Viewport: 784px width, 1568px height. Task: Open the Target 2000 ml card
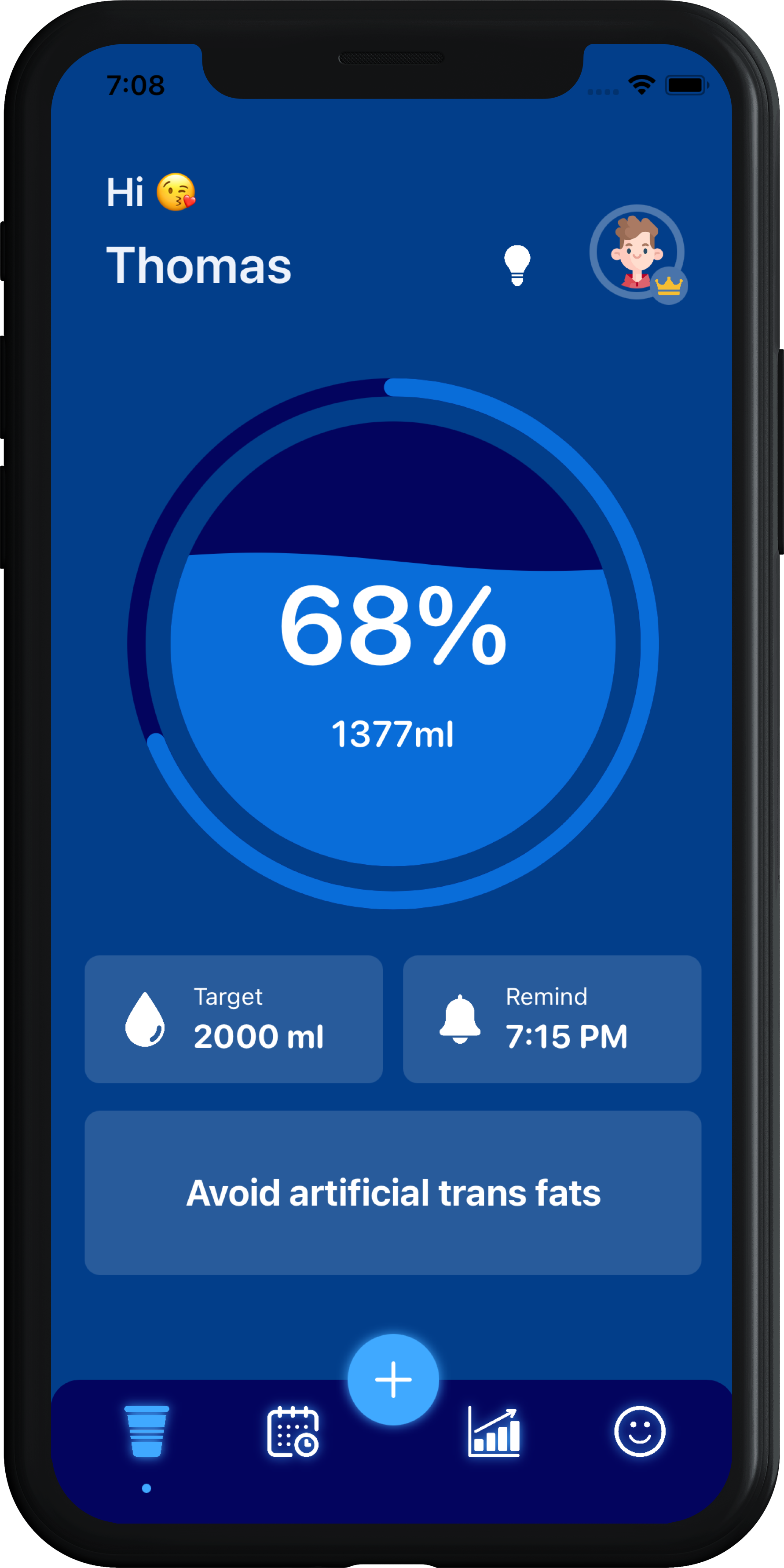click(x=234, y=1019)
